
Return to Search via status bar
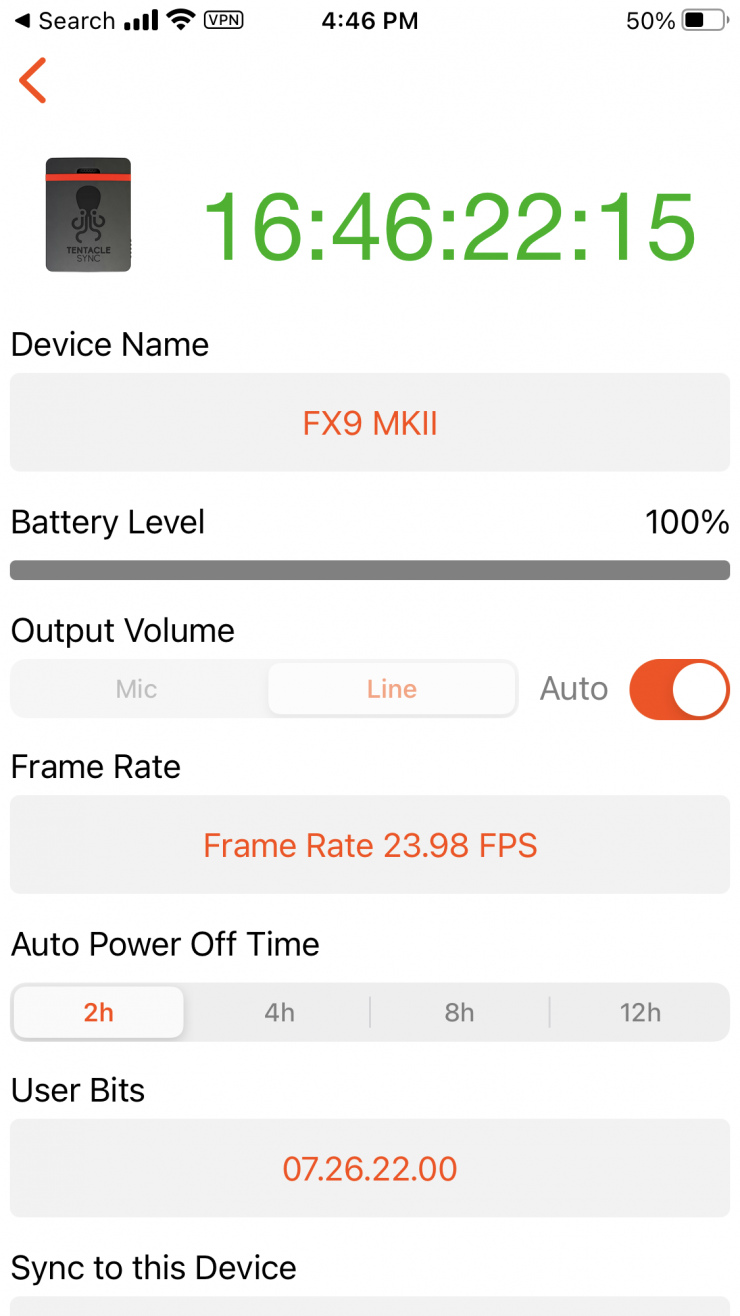point(64,21)
